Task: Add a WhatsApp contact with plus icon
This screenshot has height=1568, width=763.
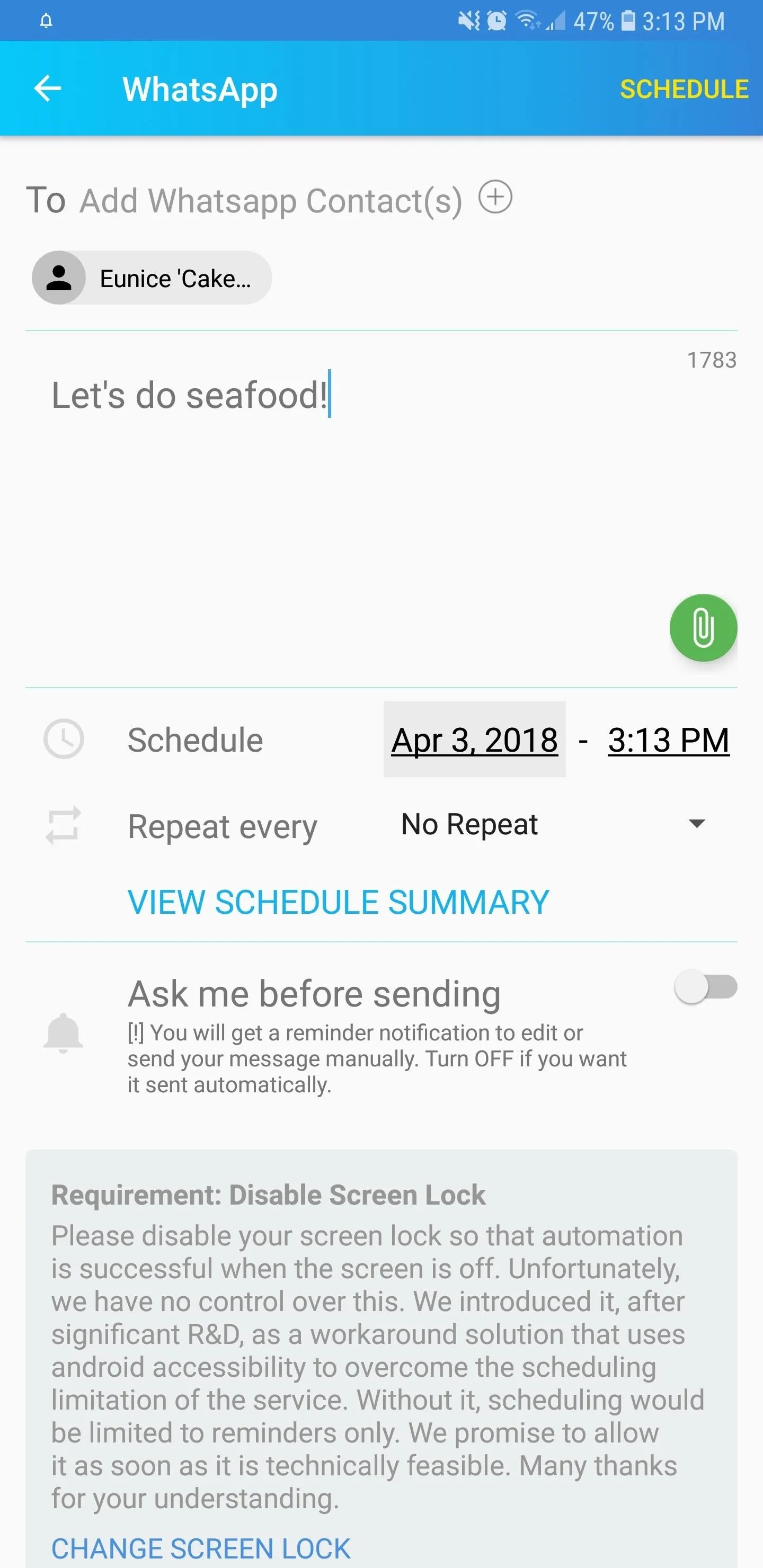Action: [x=495, y=197]
